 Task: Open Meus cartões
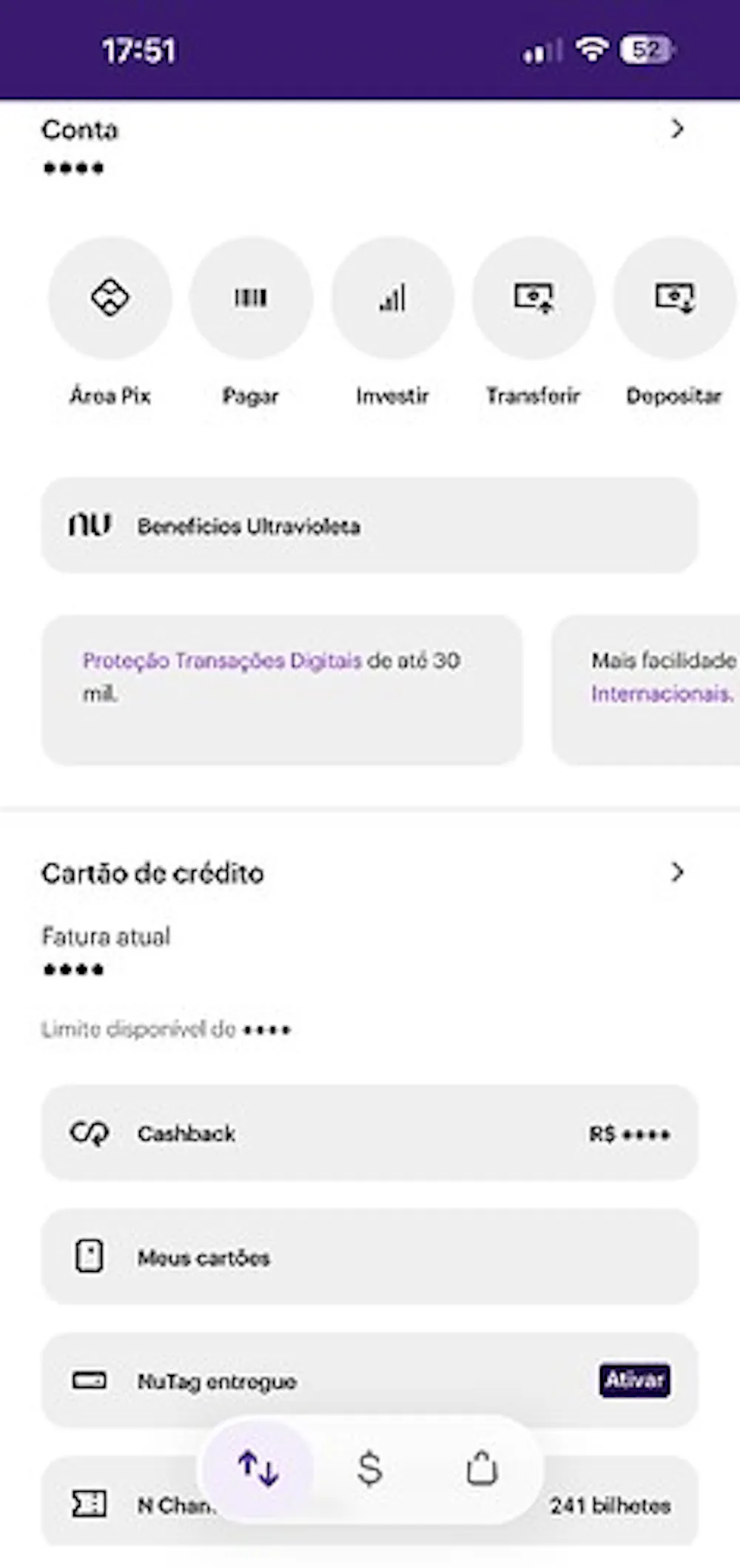tap(369, 1257)
